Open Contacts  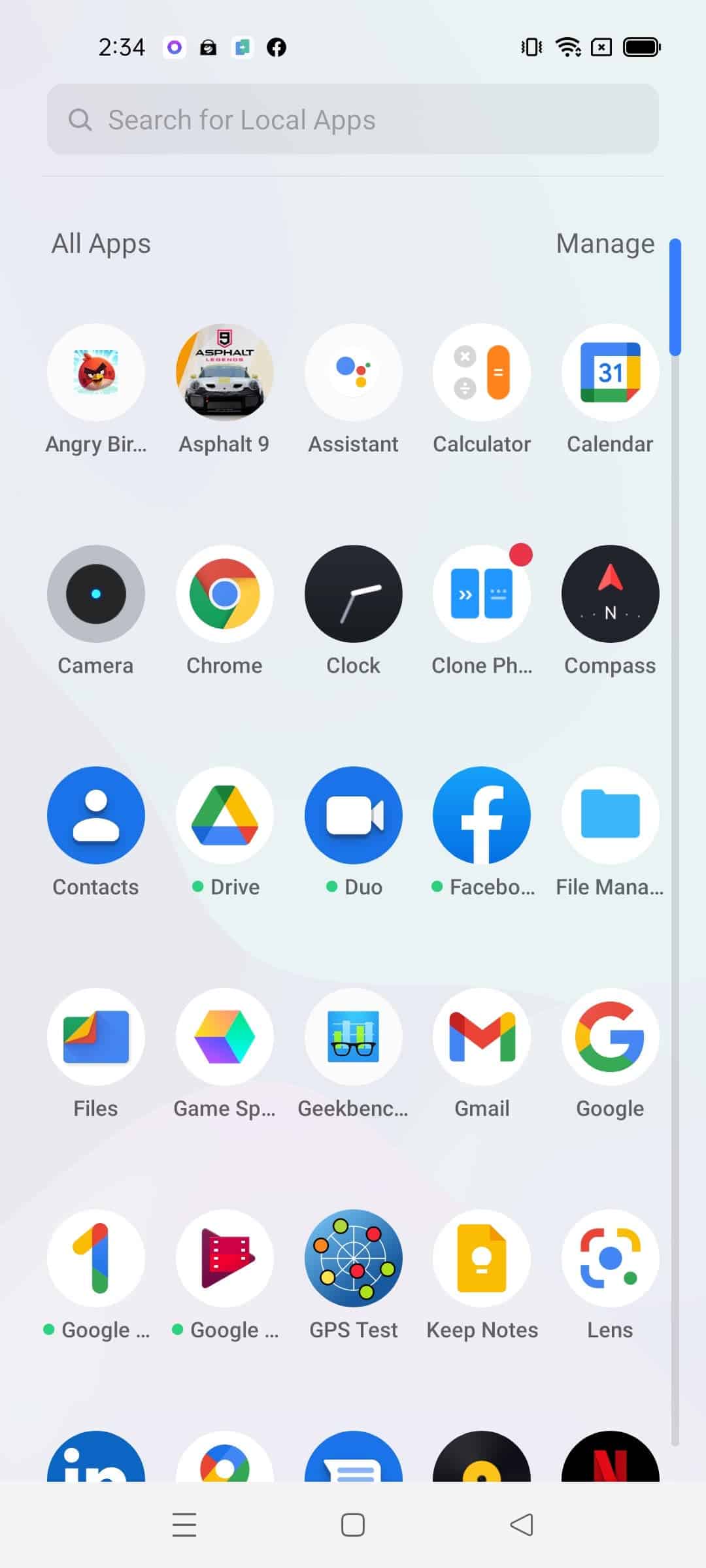click(x=96, y=815)
